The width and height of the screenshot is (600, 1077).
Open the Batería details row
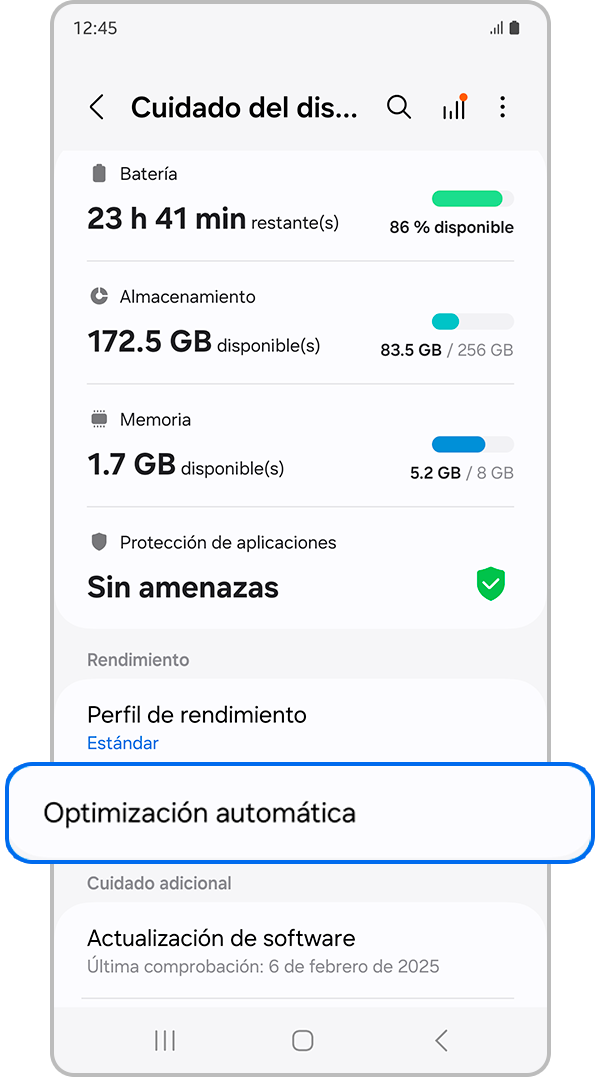point(300,205)
